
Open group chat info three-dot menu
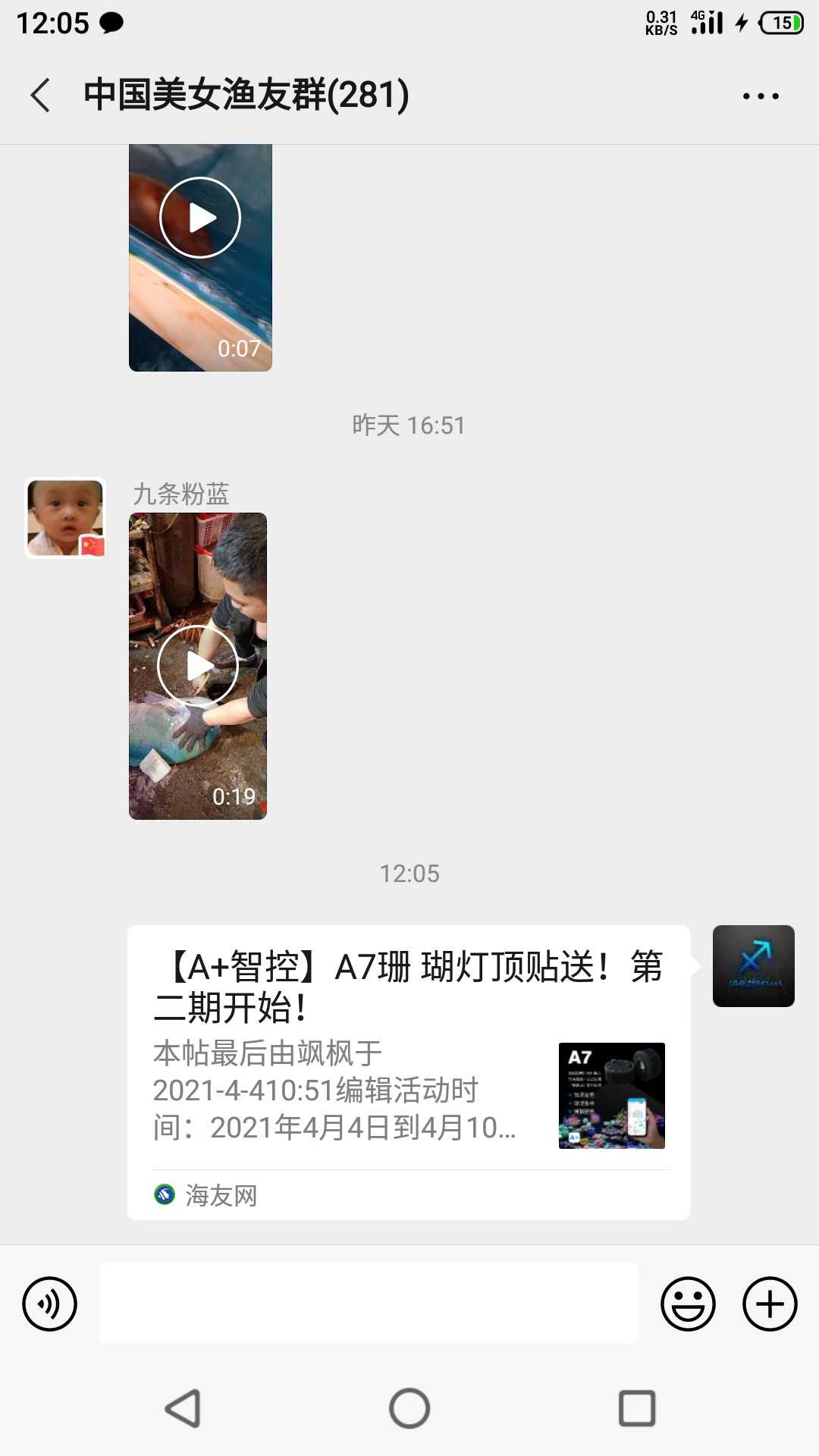(761, 96)
